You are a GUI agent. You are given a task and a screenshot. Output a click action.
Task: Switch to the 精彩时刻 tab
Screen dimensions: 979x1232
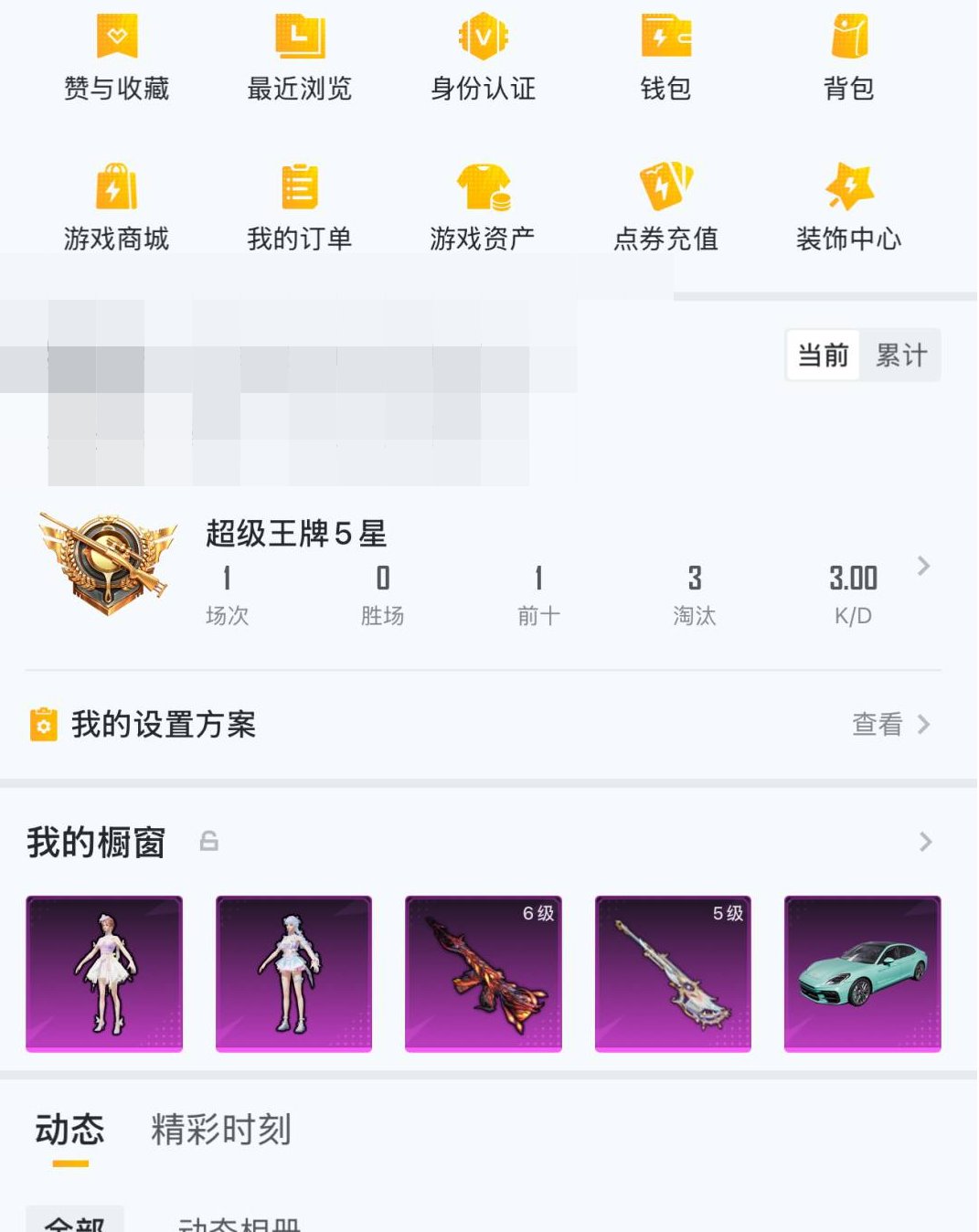pyautogui.click(x=220, y=1131)
